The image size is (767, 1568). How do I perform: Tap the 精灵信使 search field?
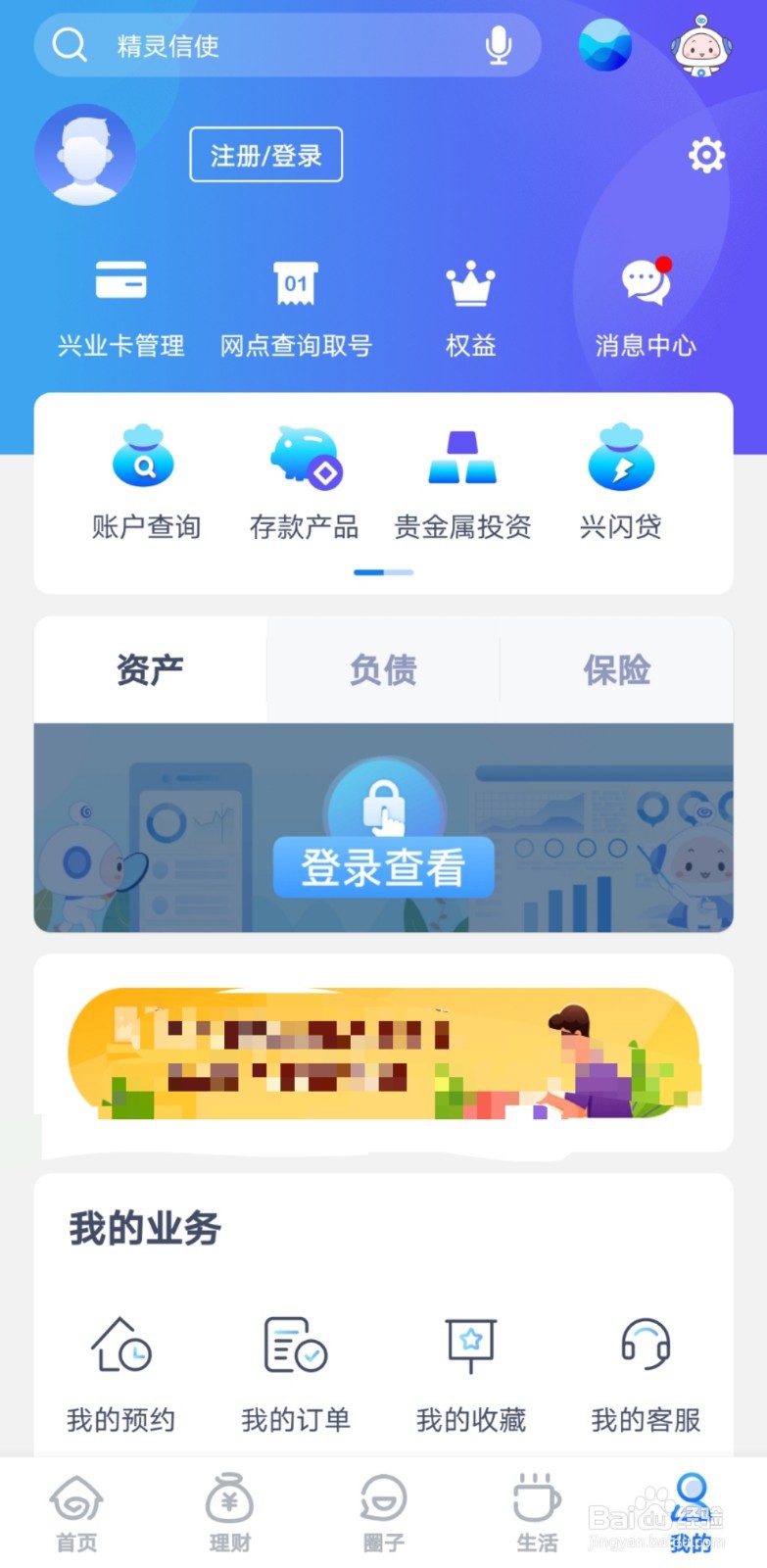coord(245,45)
